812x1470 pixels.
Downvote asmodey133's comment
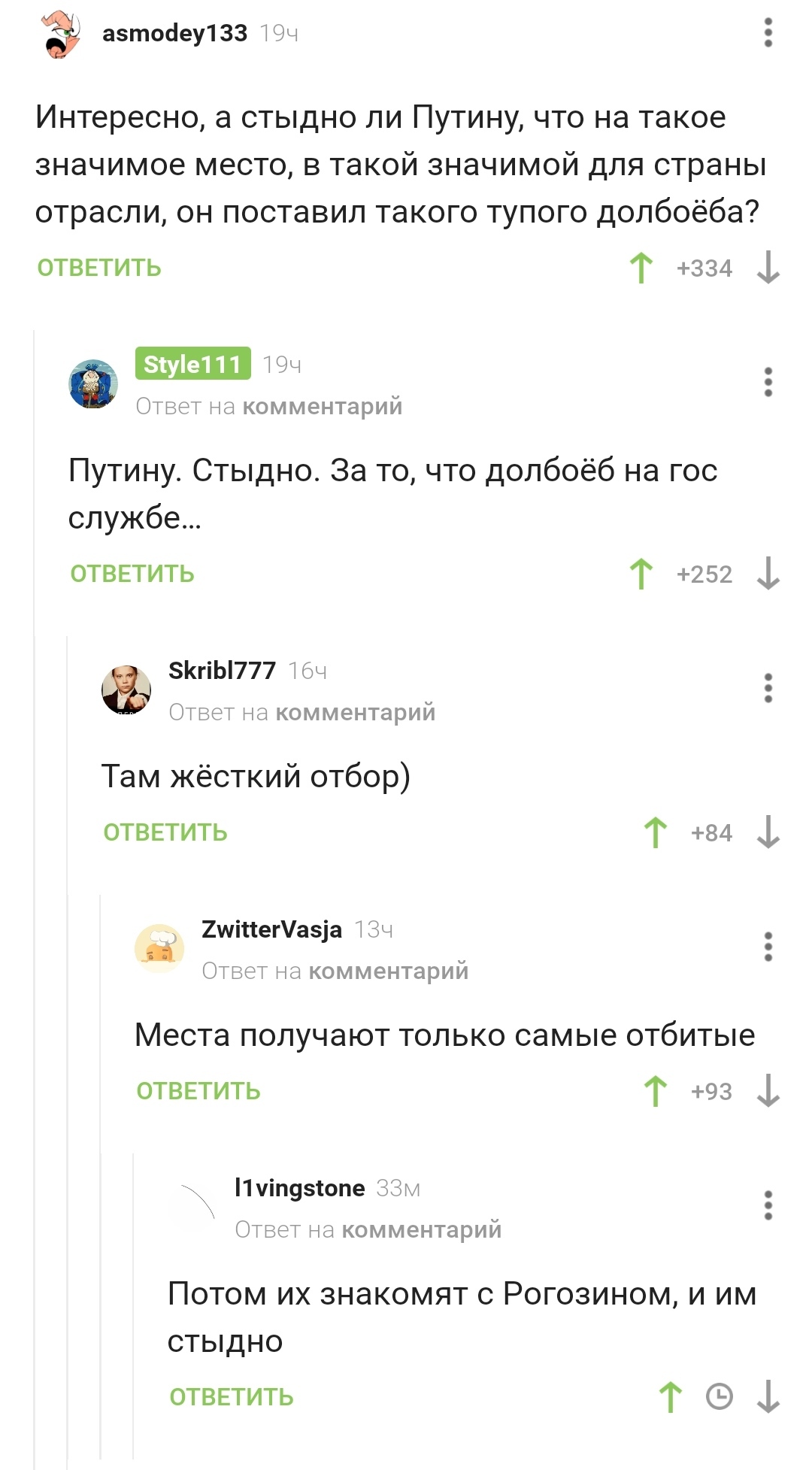(768, 268)
